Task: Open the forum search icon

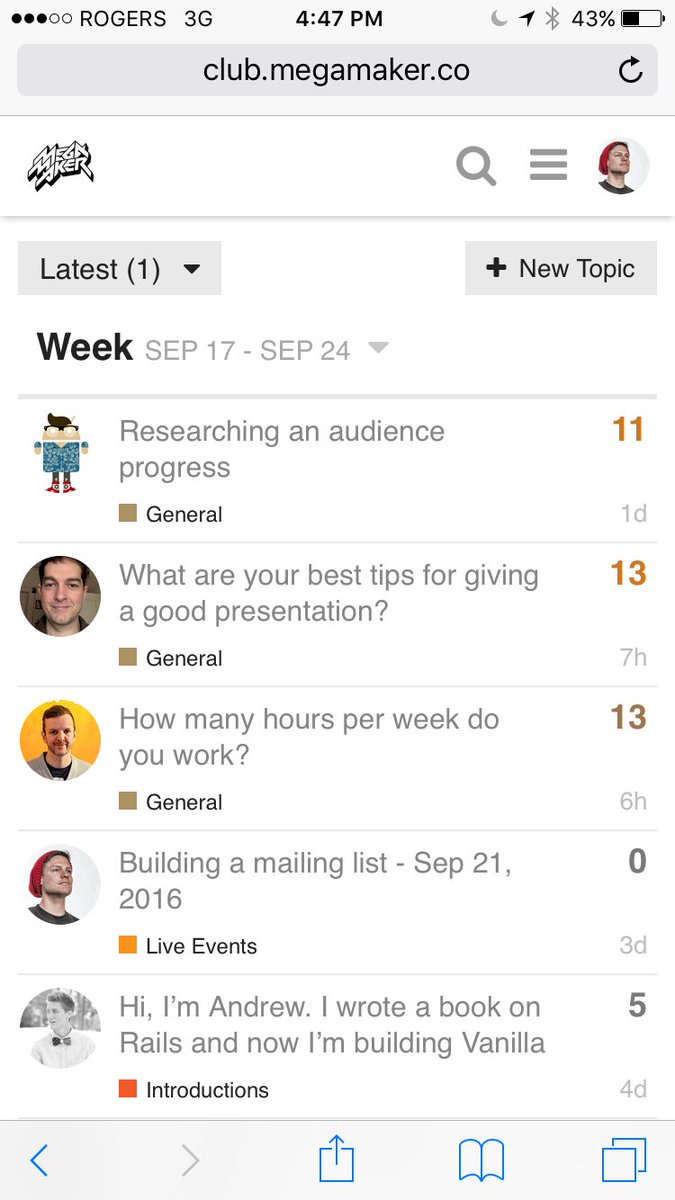Action: coord(476,166)
